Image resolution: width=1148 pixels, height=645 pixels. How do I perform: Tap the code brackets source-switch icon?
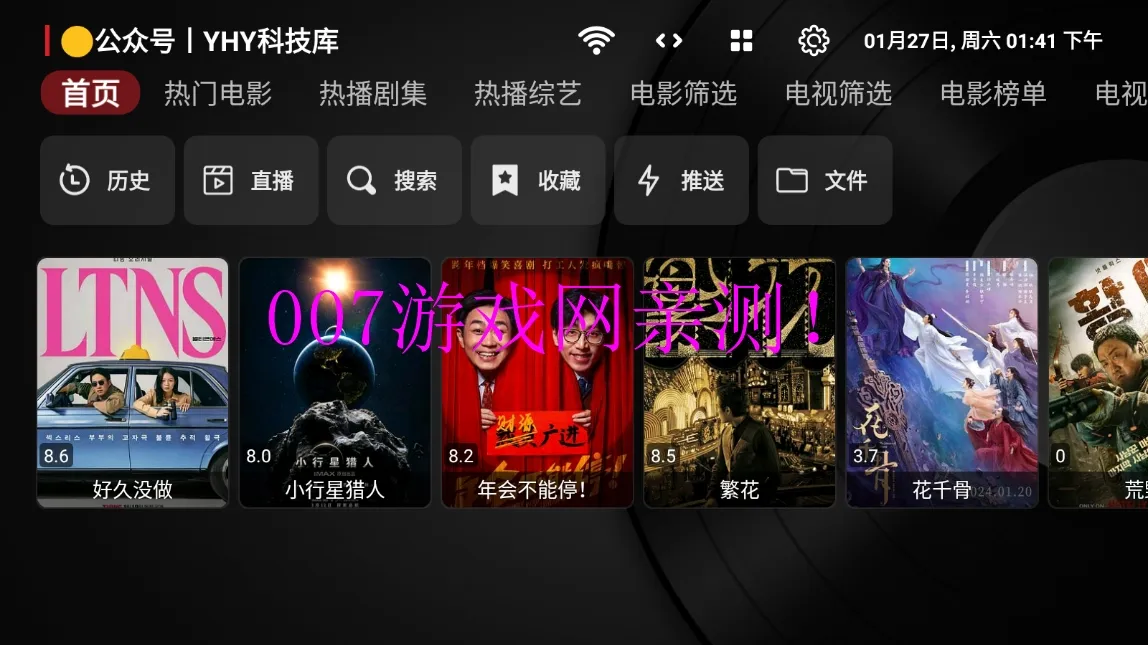669,40
